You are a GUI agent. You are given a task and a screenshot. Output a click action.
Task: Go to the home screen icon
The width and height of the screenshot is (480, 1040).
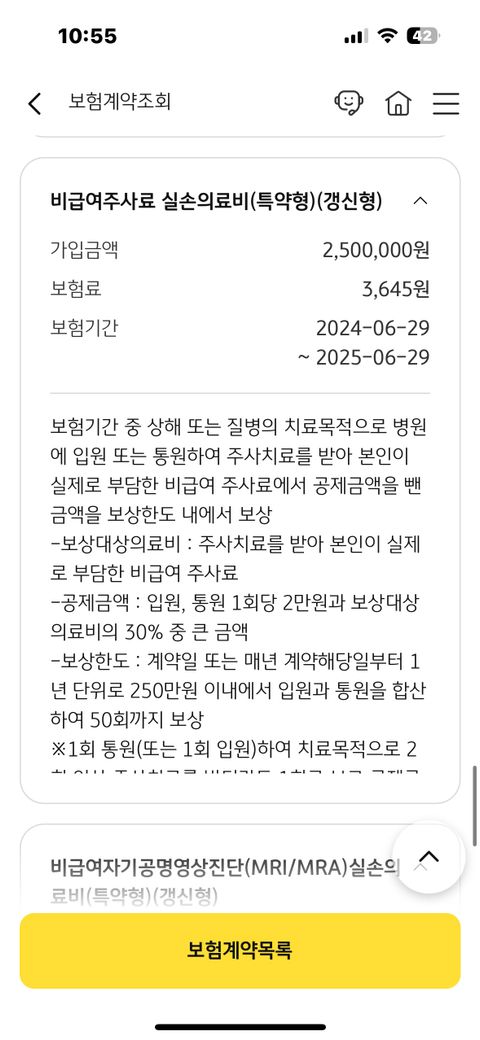pos(398,103)
